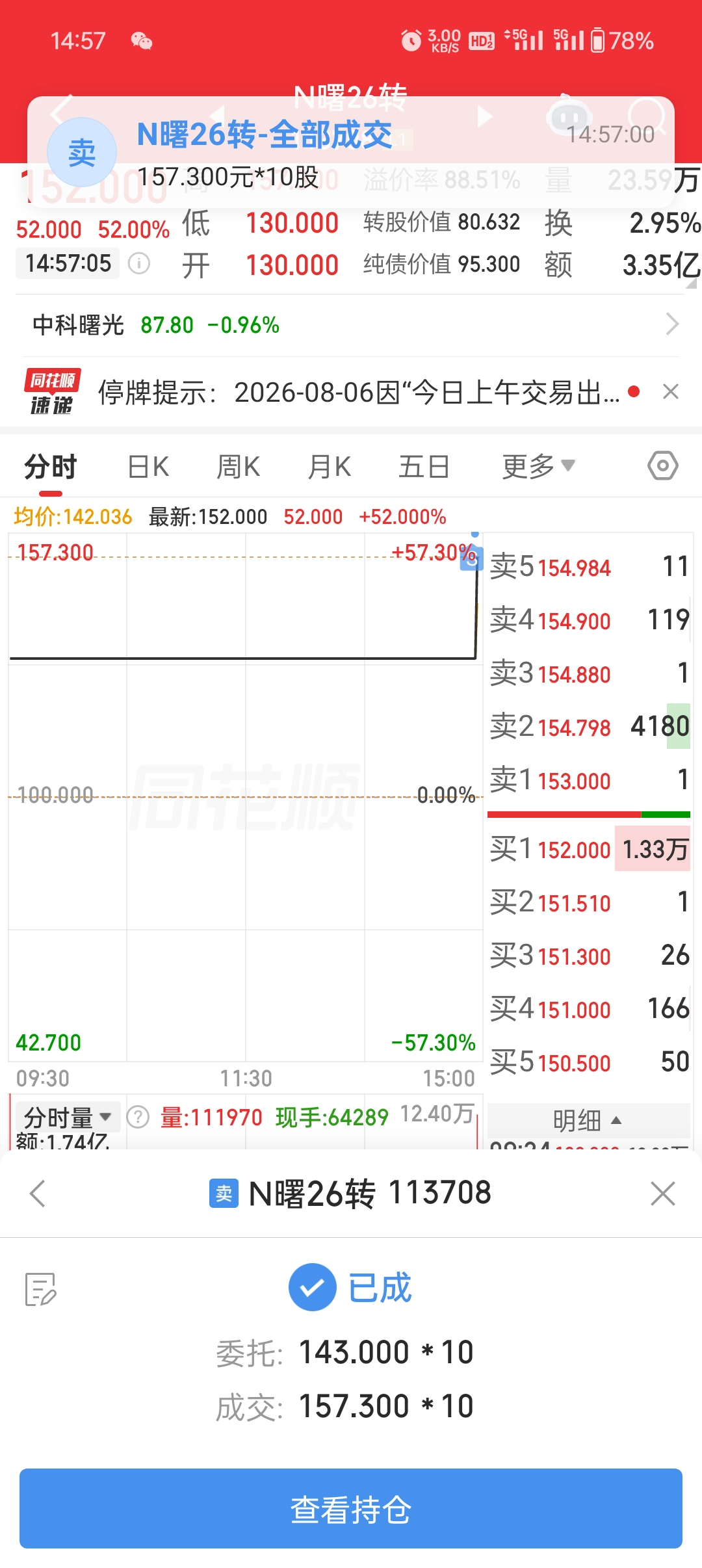
Task: Open the N曙26转-全部成交 notification
Action: point(351,151)
